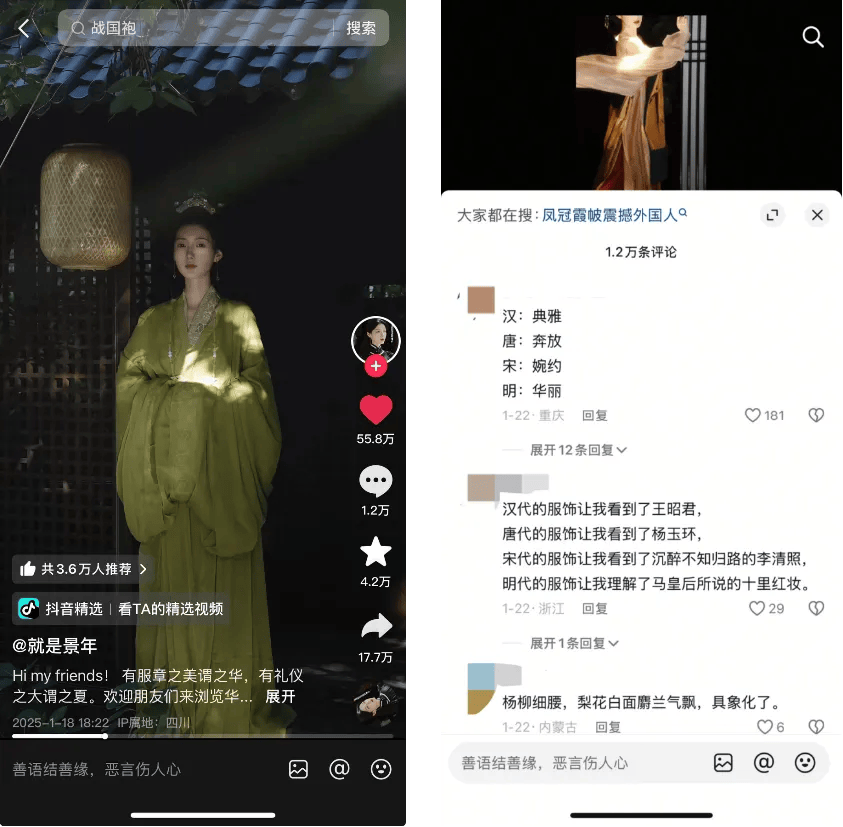
Task: Open the video's 1.2万 comments
Action: point(376,482)
